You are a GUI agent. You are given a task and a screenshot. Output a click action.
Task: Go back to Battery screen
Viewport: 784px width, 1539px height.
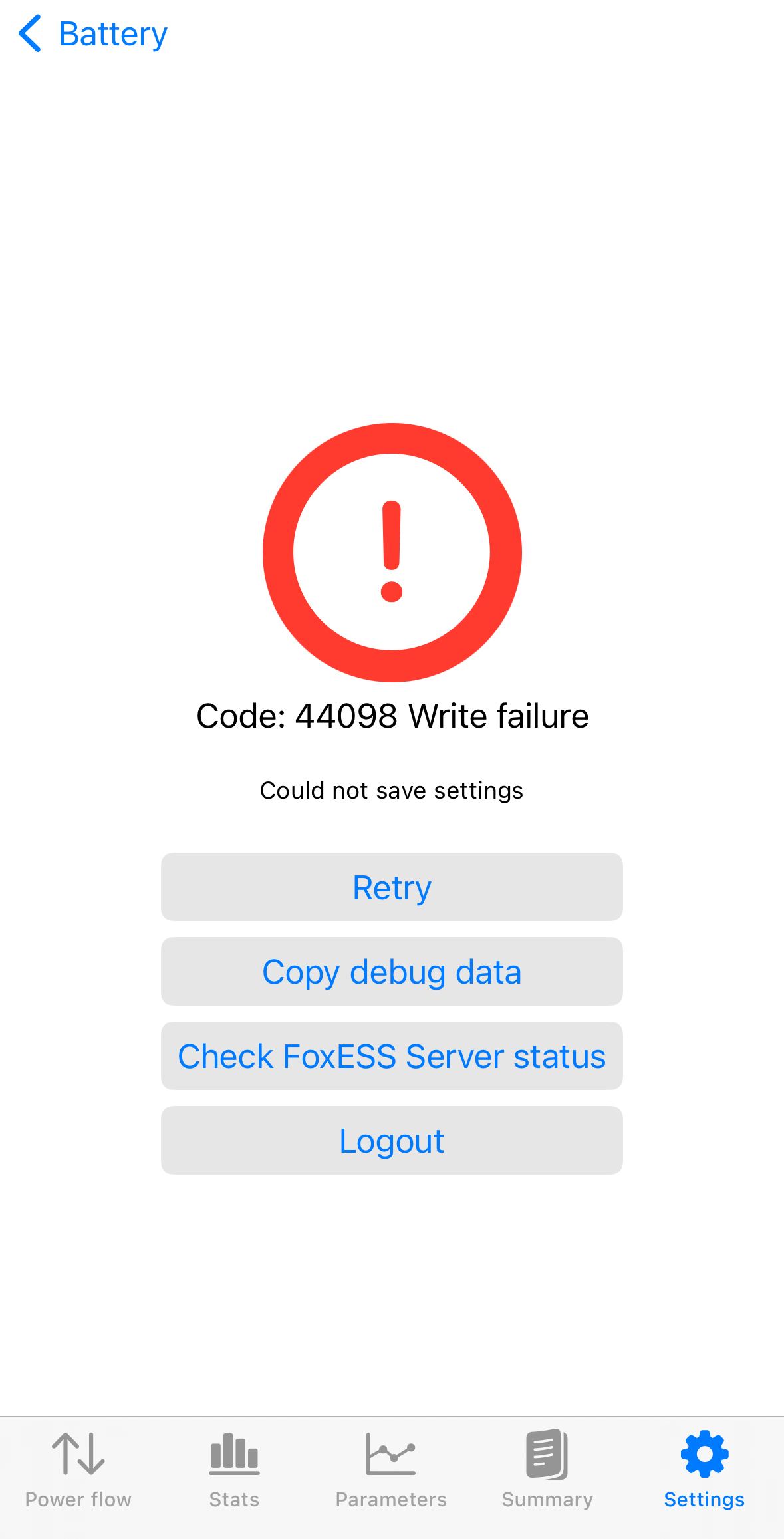click(x=93, y=34)
